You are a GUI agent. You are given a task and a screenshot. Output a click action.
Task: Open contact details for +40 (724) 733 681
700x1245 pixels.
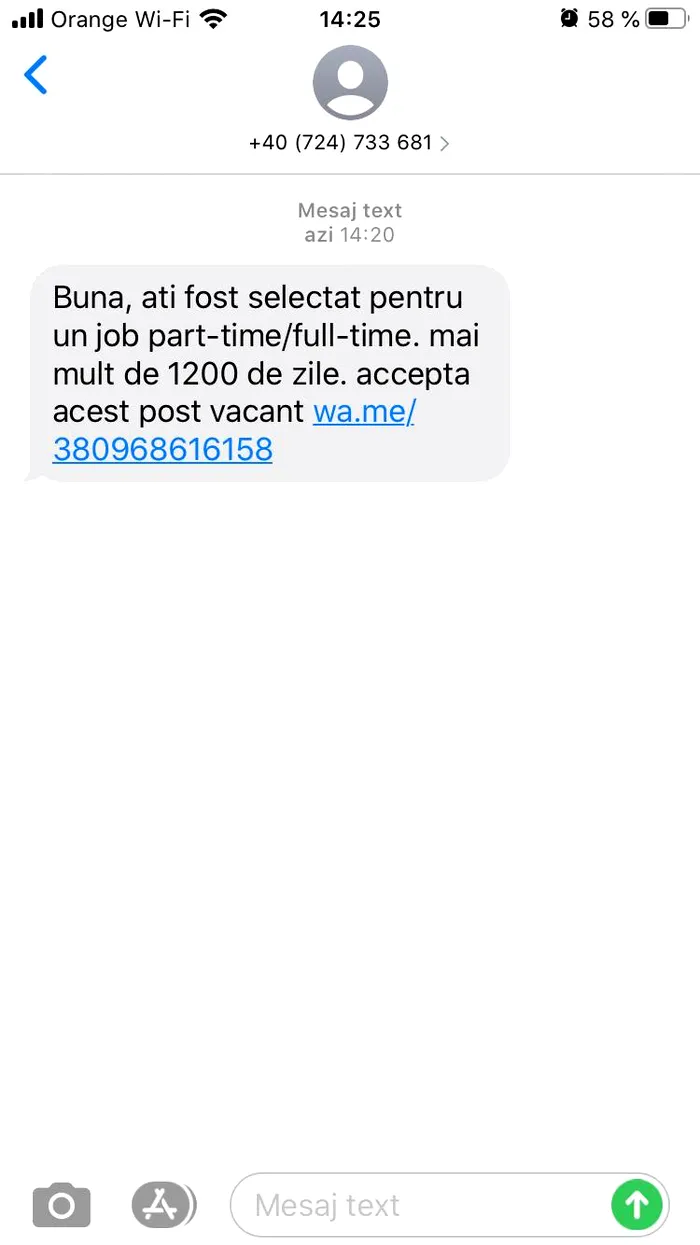coord(349,143)
